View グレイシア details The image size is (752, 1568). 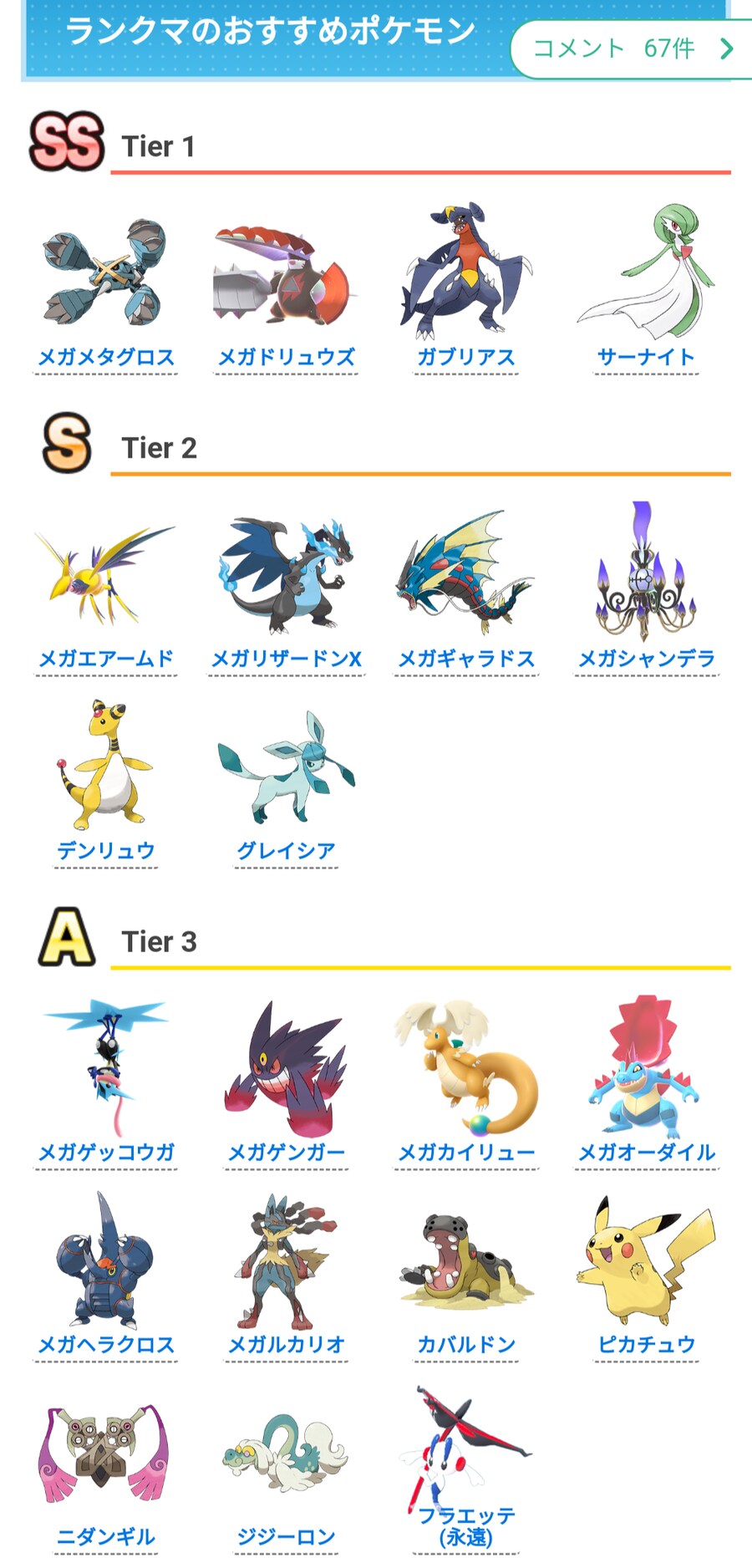pyautogui.click(x=286, y=851)
